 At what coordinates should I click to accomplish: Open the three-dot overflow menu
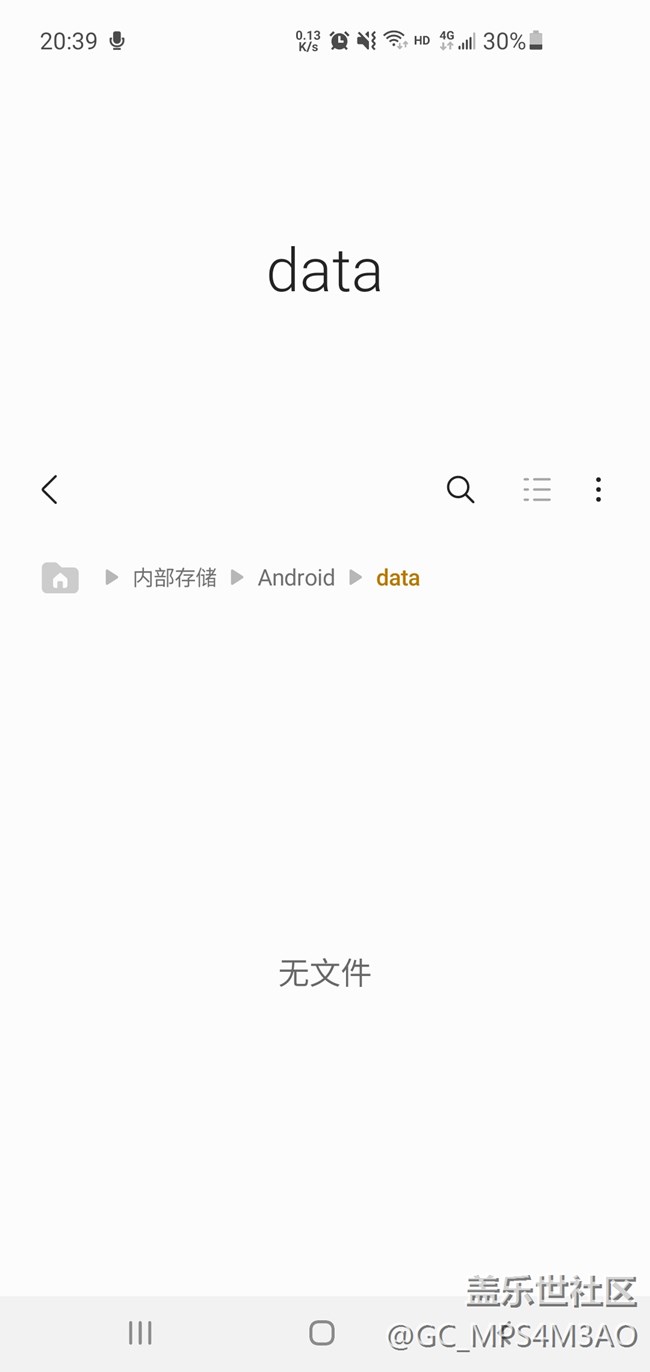pyautogui.click(x=598, y=489)
